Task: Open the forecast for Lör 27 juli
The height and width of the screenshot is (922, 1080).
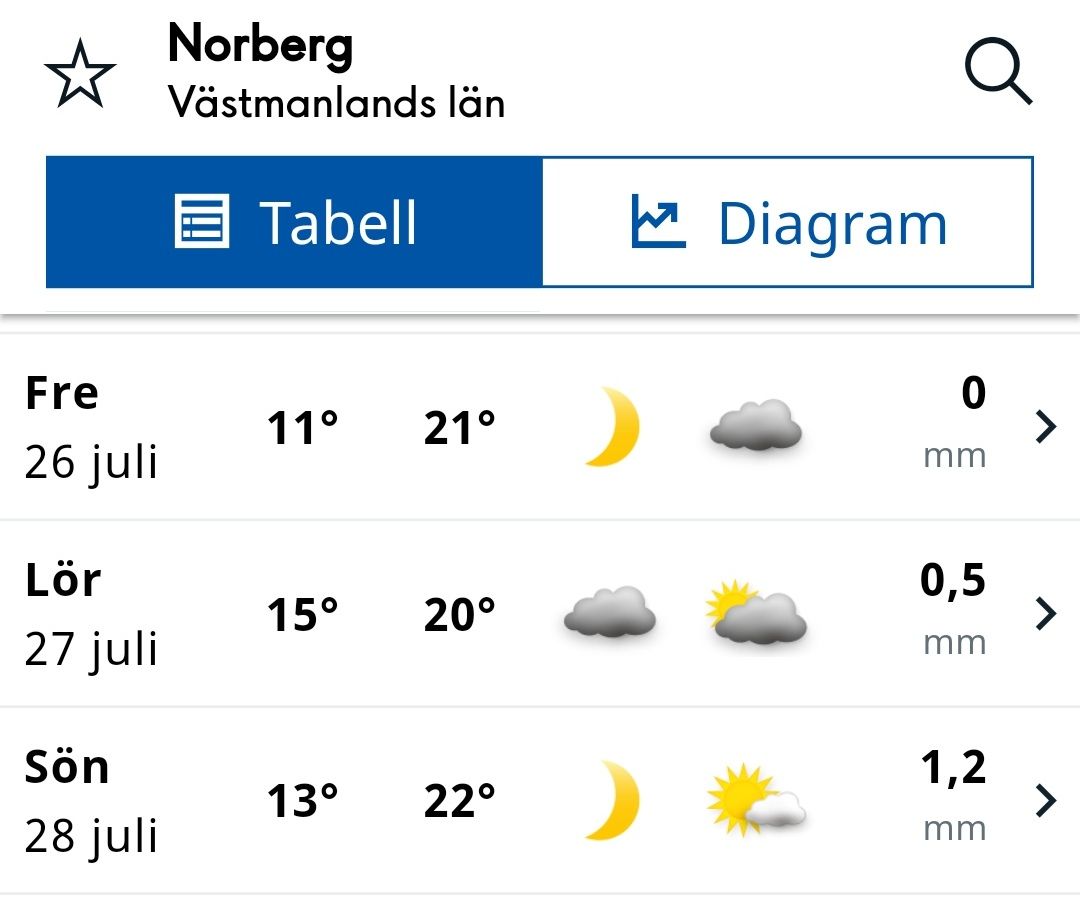Action: 540,614
